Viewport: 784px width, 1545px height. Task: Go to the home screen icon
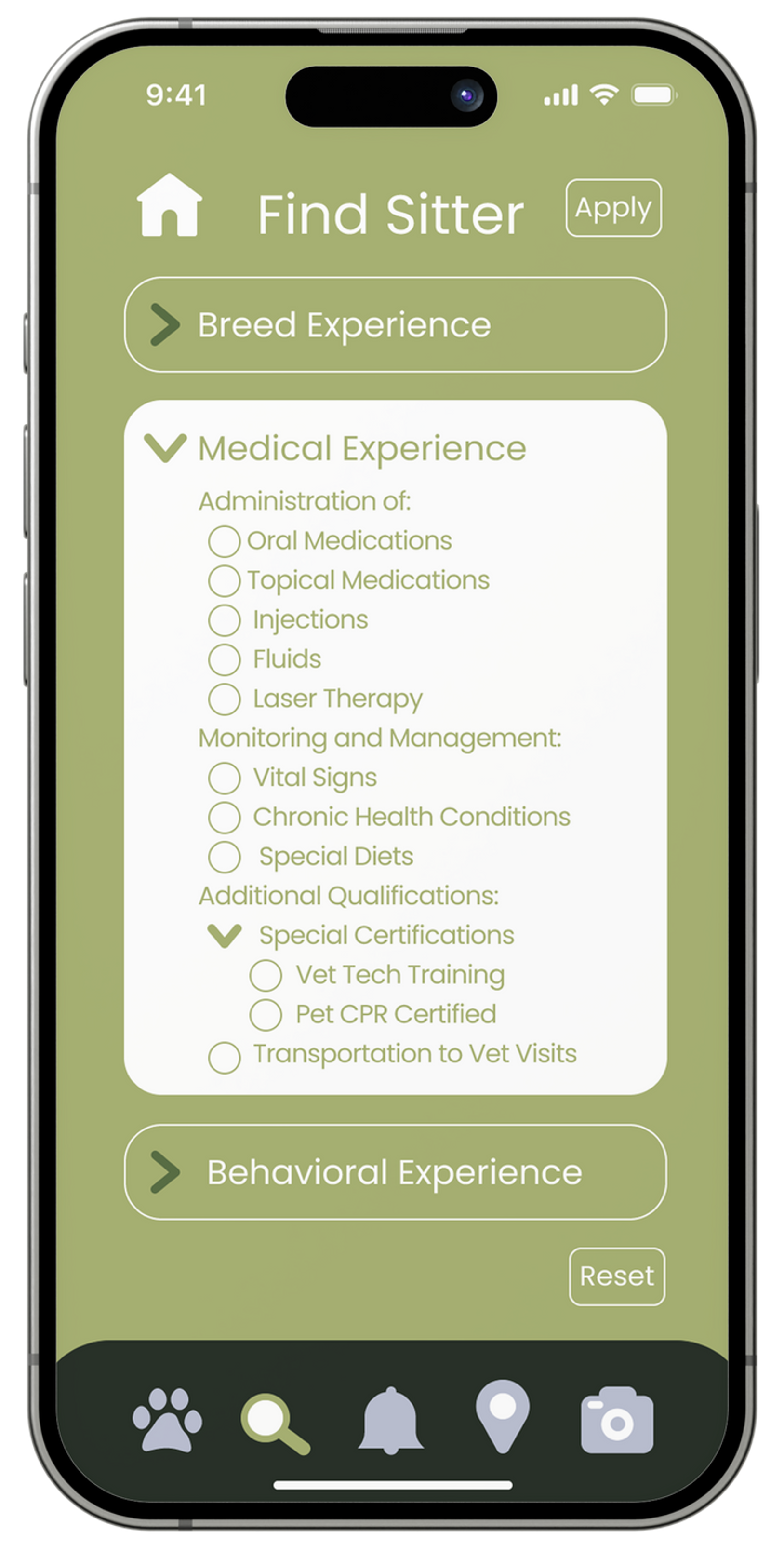click(169, 206)
